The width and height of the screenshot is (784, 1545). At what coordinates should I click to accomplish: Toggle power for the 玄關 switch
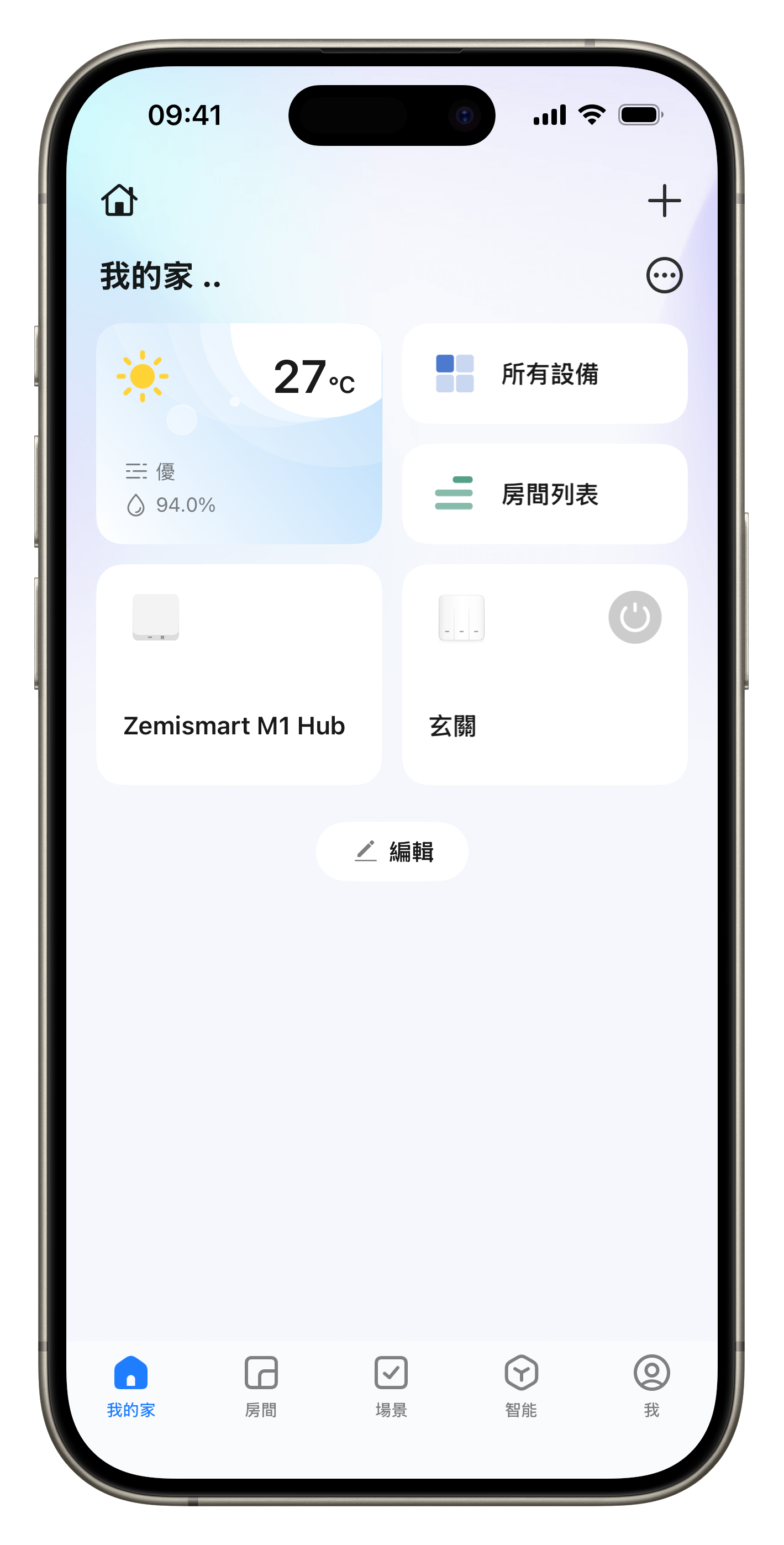(x=635, y=617)
